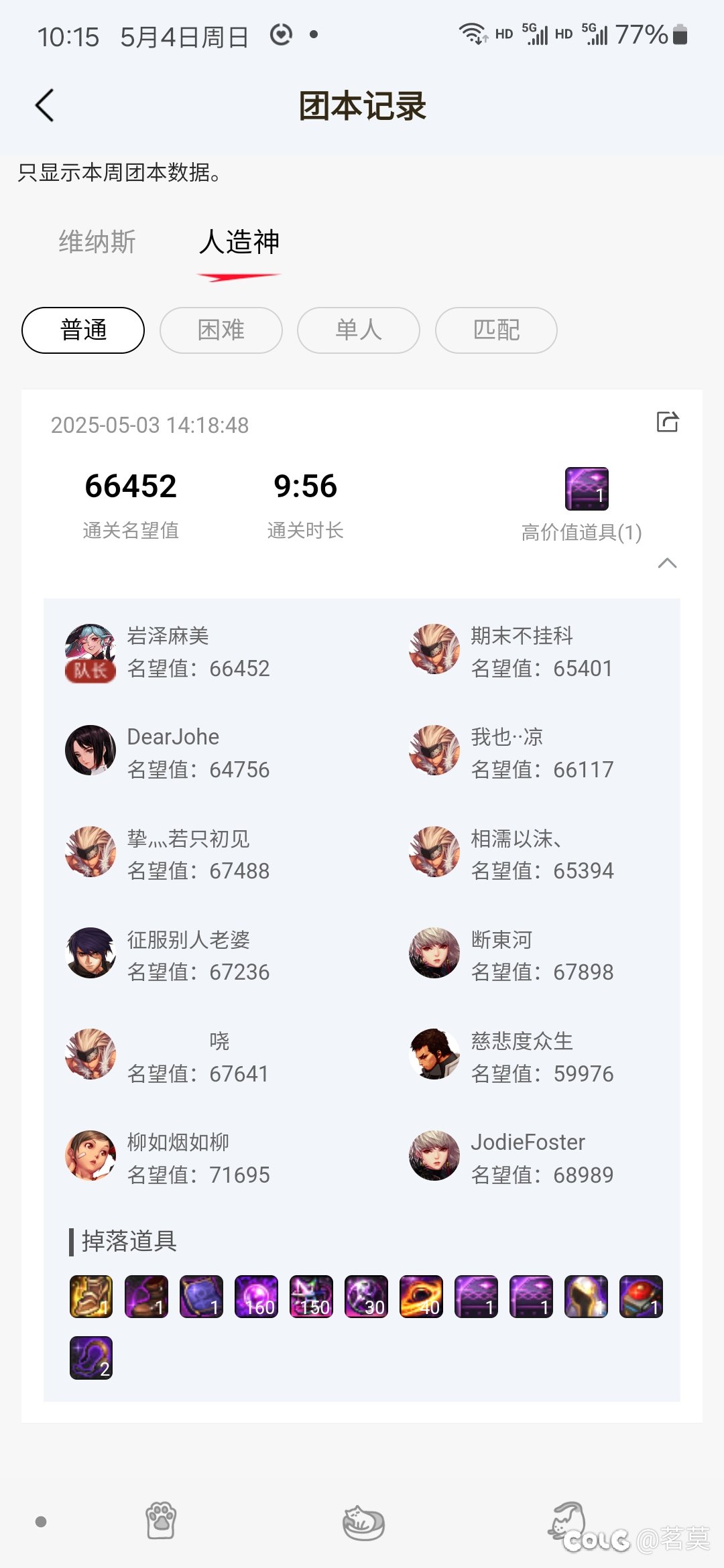Image resolution: width=724 pixels, height=1568 pixels.
Task: Tap the dropped item with count 160
Action: click(256, 1297)
